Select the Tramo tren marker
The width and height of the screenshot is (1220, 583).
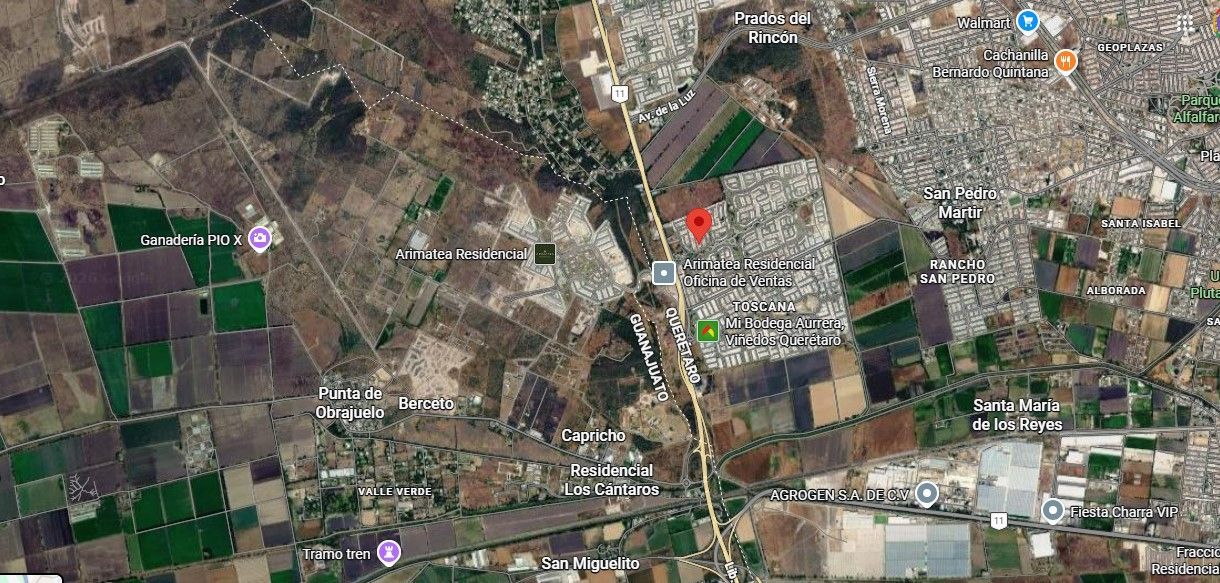[x=390, y=551]
